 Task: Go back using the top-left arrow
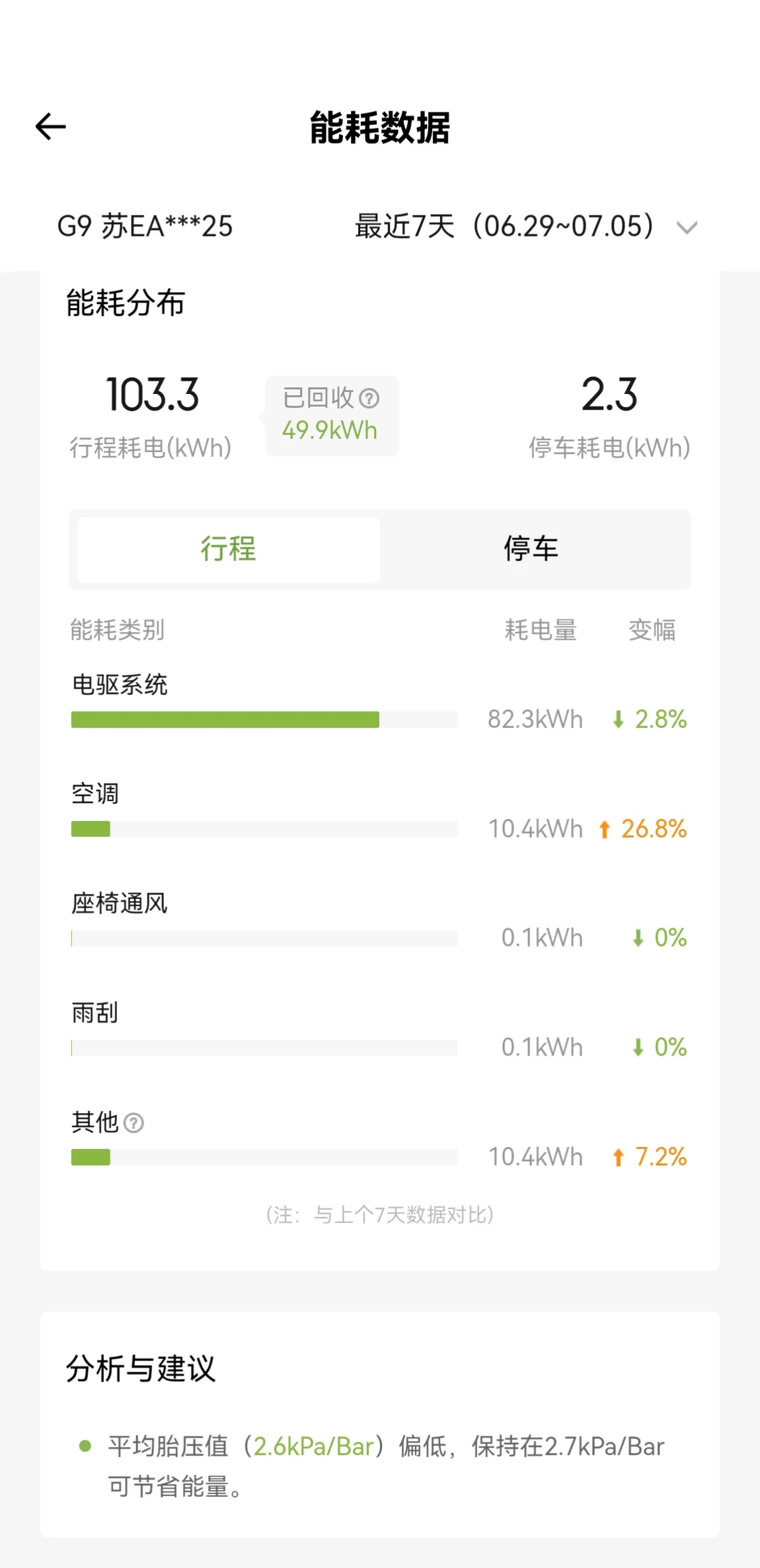click(51, 126)
